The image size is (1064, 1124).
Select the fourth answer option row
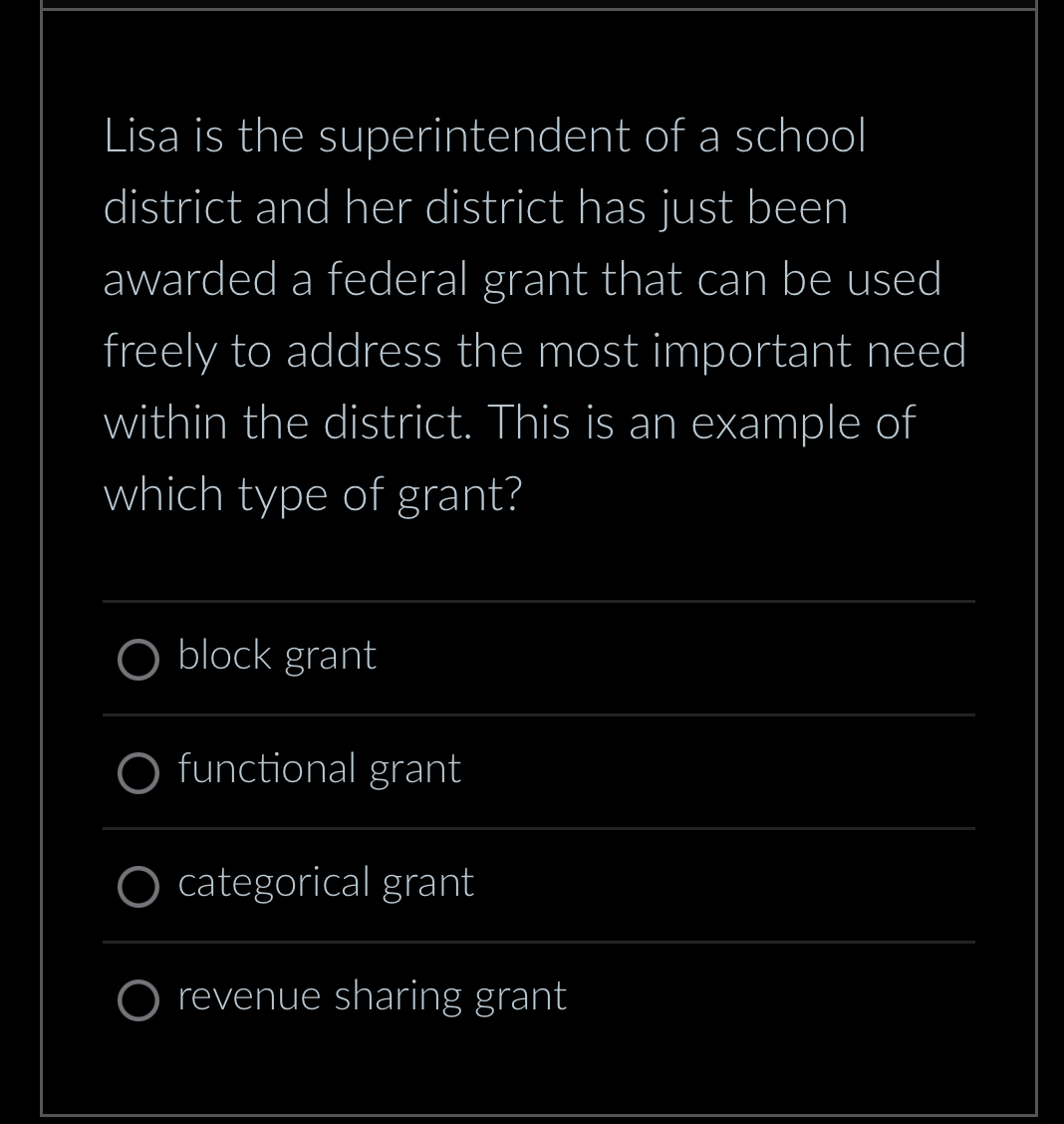coord(538,998)
